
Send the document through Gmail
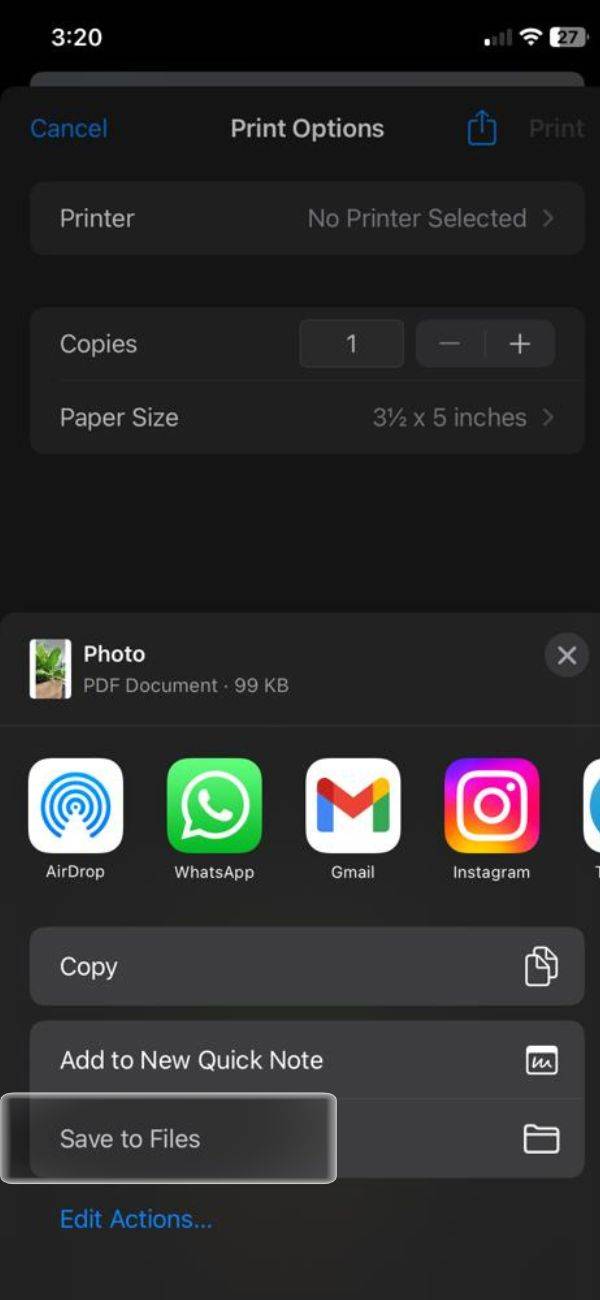pyautogui.click(x=353, y=805)
